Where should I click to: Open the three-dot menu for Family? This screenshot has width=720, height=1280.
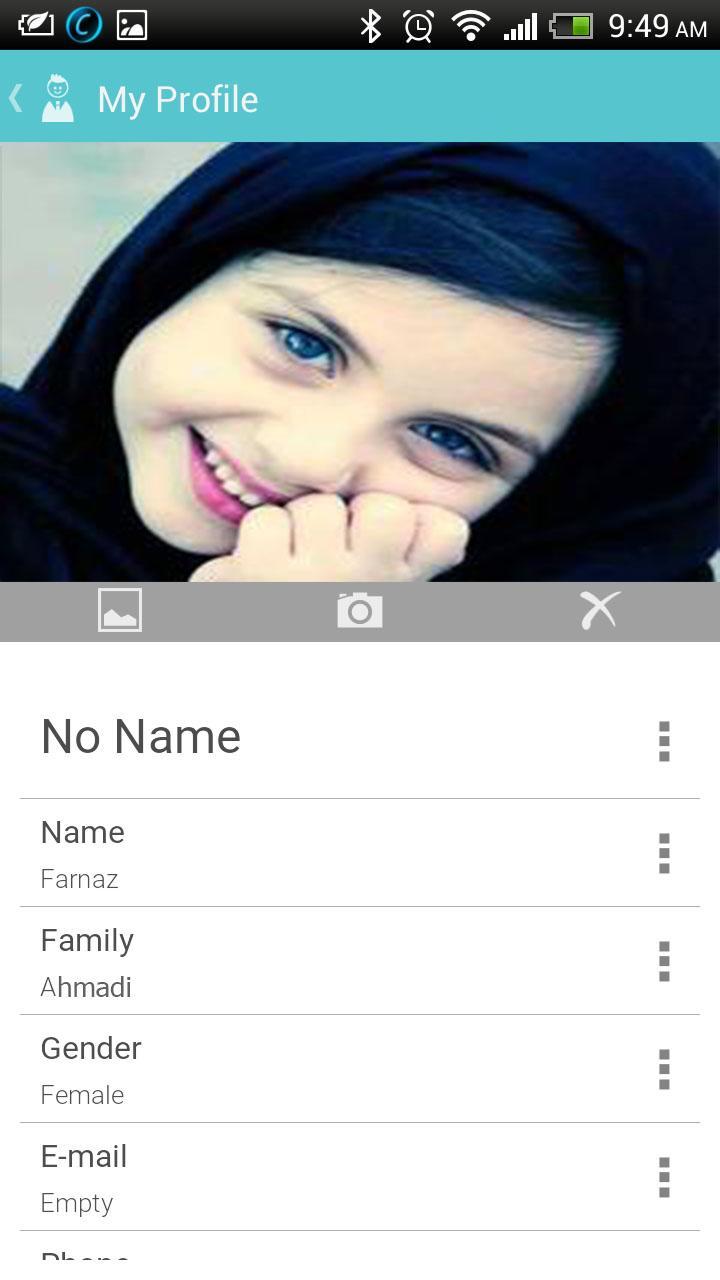[x=664, y=961]
